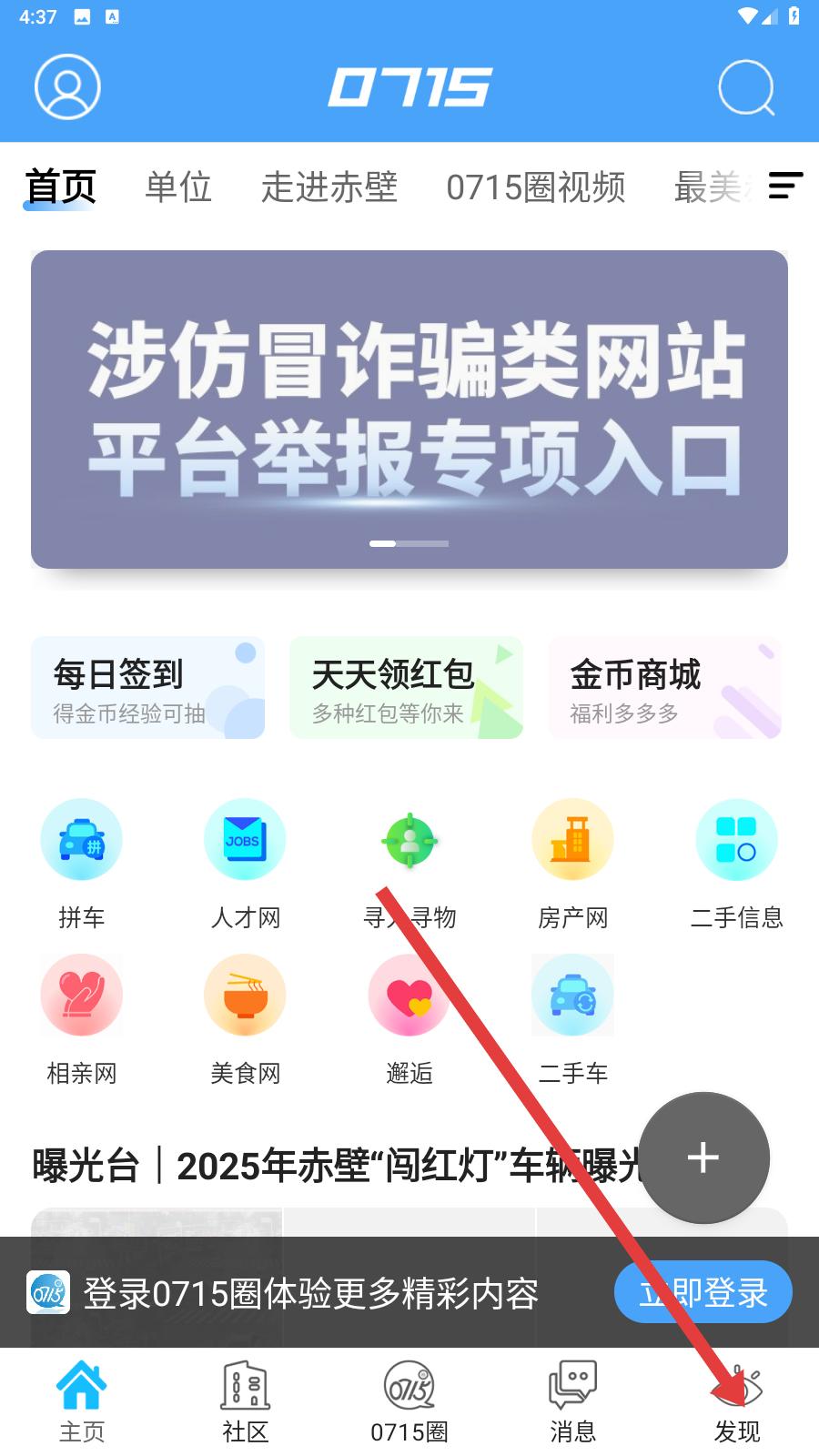Select the 0715圈视频 tab

[536, 187]
